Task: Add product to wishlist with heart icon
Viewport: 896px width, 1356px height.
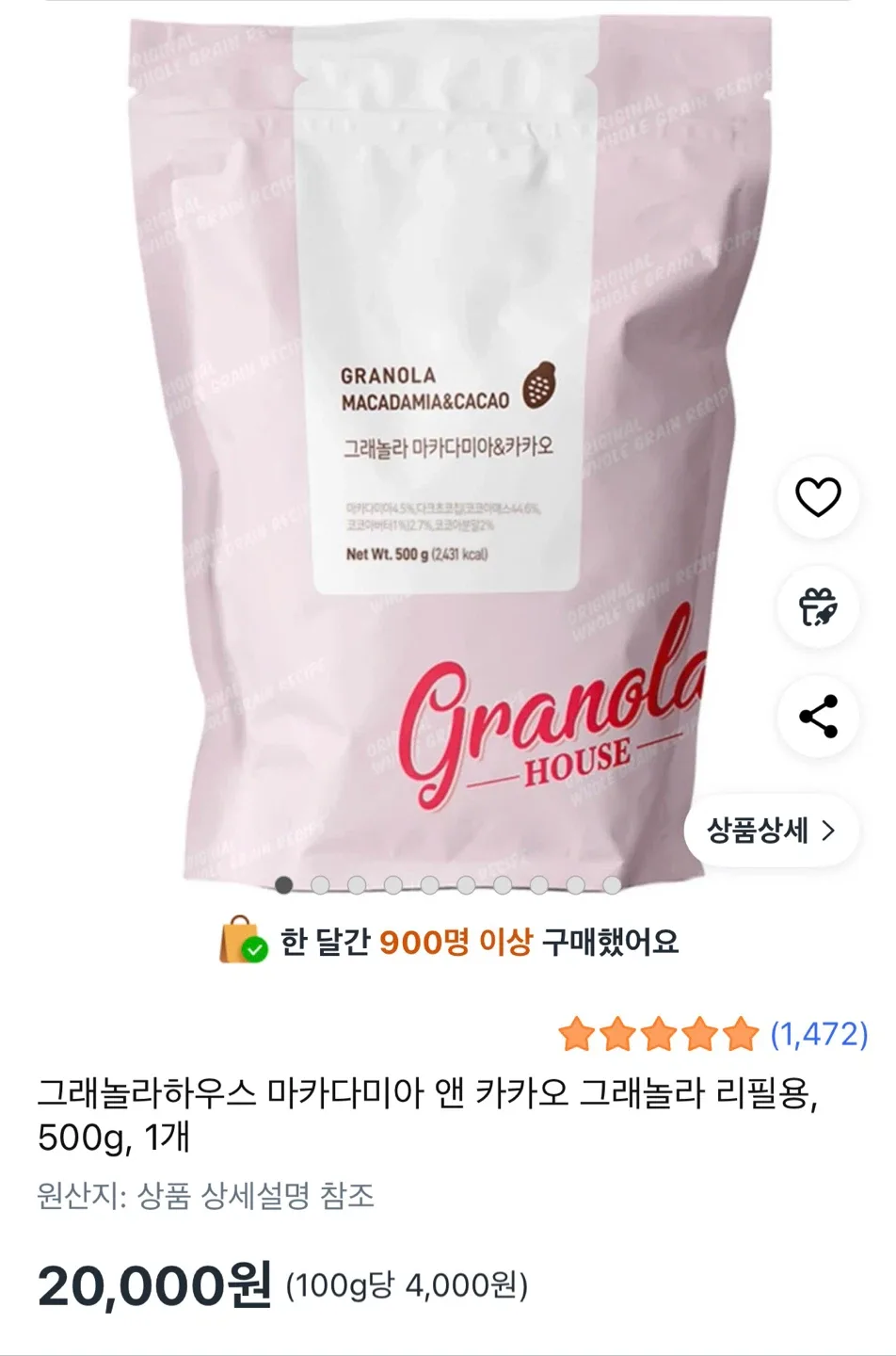Action: (818, 497)
